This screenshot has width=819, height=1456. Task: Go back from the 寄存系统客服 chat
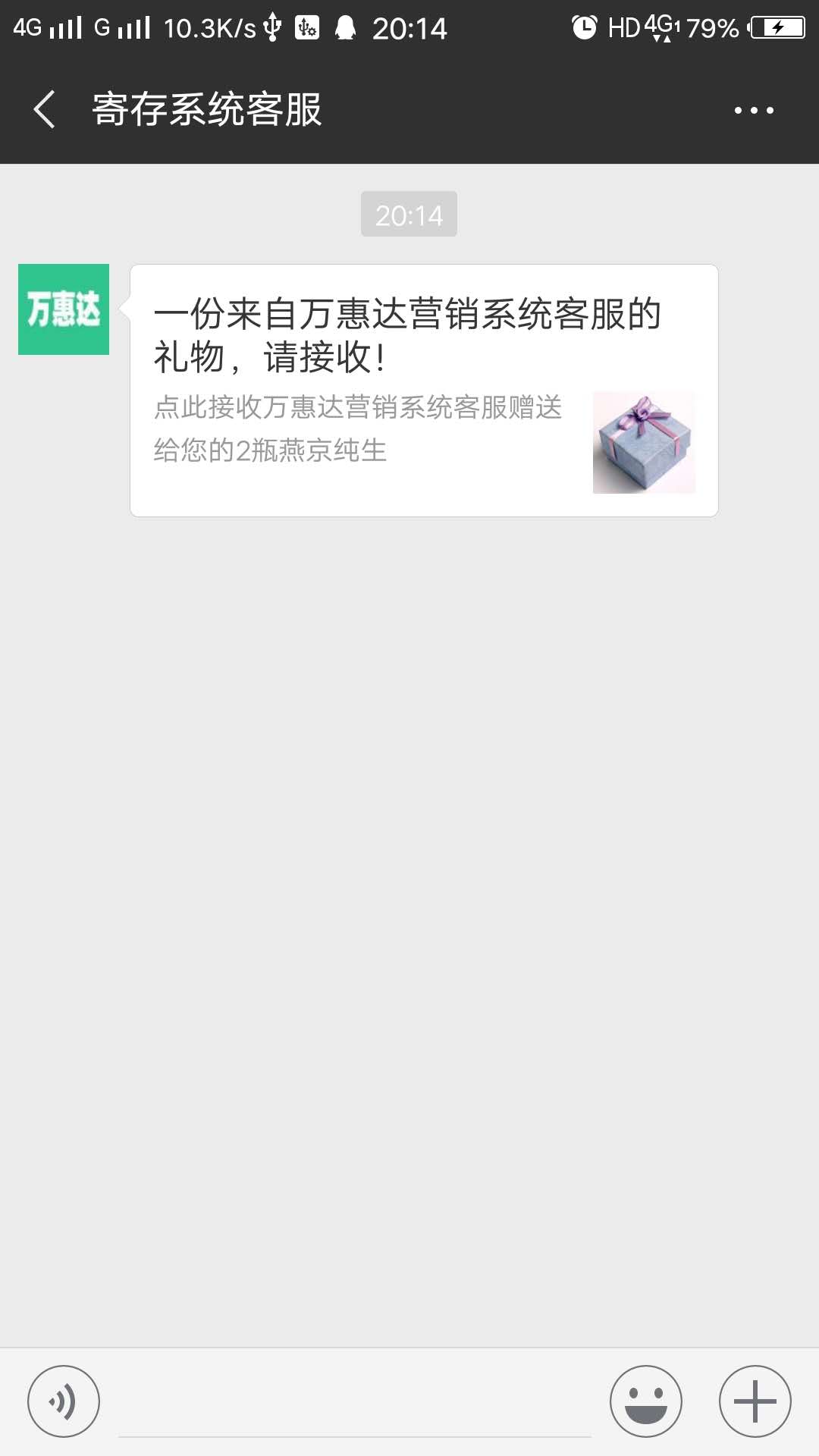click(45, 110)
